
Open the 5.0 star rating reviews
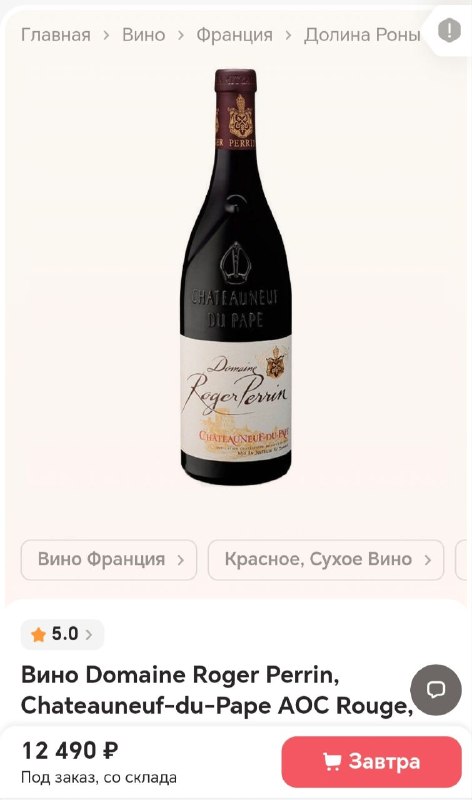pyautogui.click(x=62, y=634)
